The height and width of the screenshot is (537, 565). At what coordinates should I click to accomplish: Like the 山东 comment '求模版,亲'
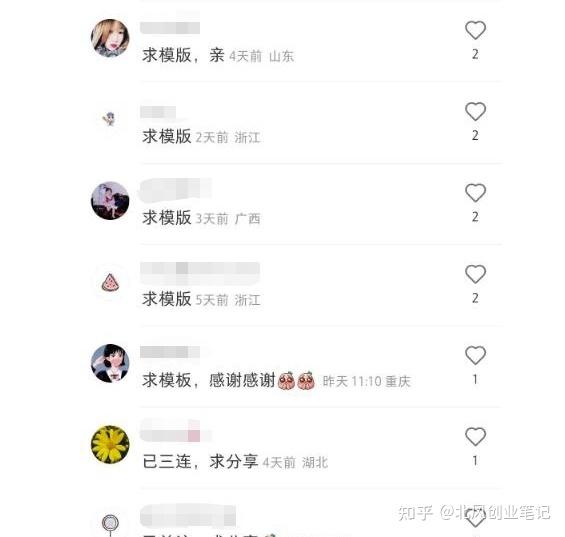tap(475, 30)
